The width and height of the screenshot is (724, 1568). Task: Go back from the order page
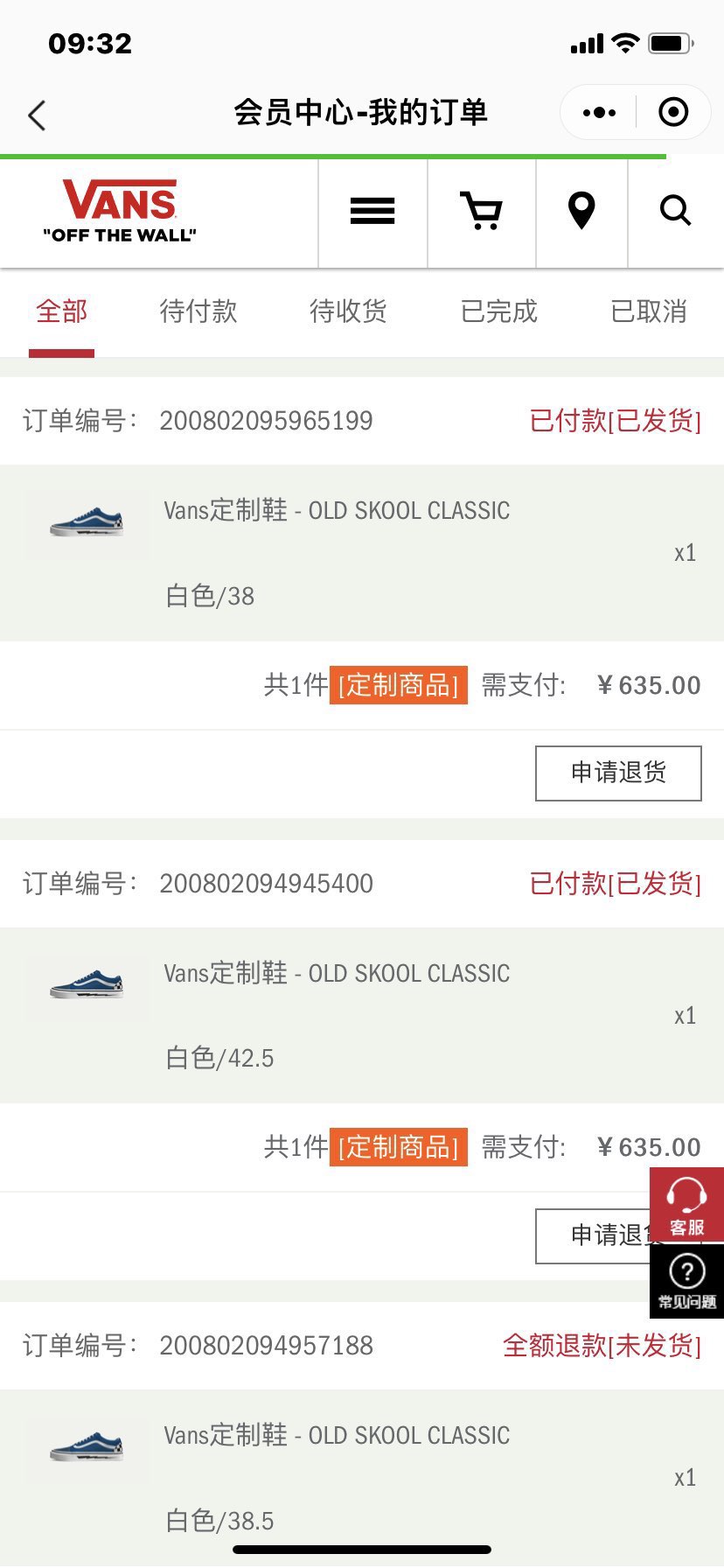click(37, 115)
